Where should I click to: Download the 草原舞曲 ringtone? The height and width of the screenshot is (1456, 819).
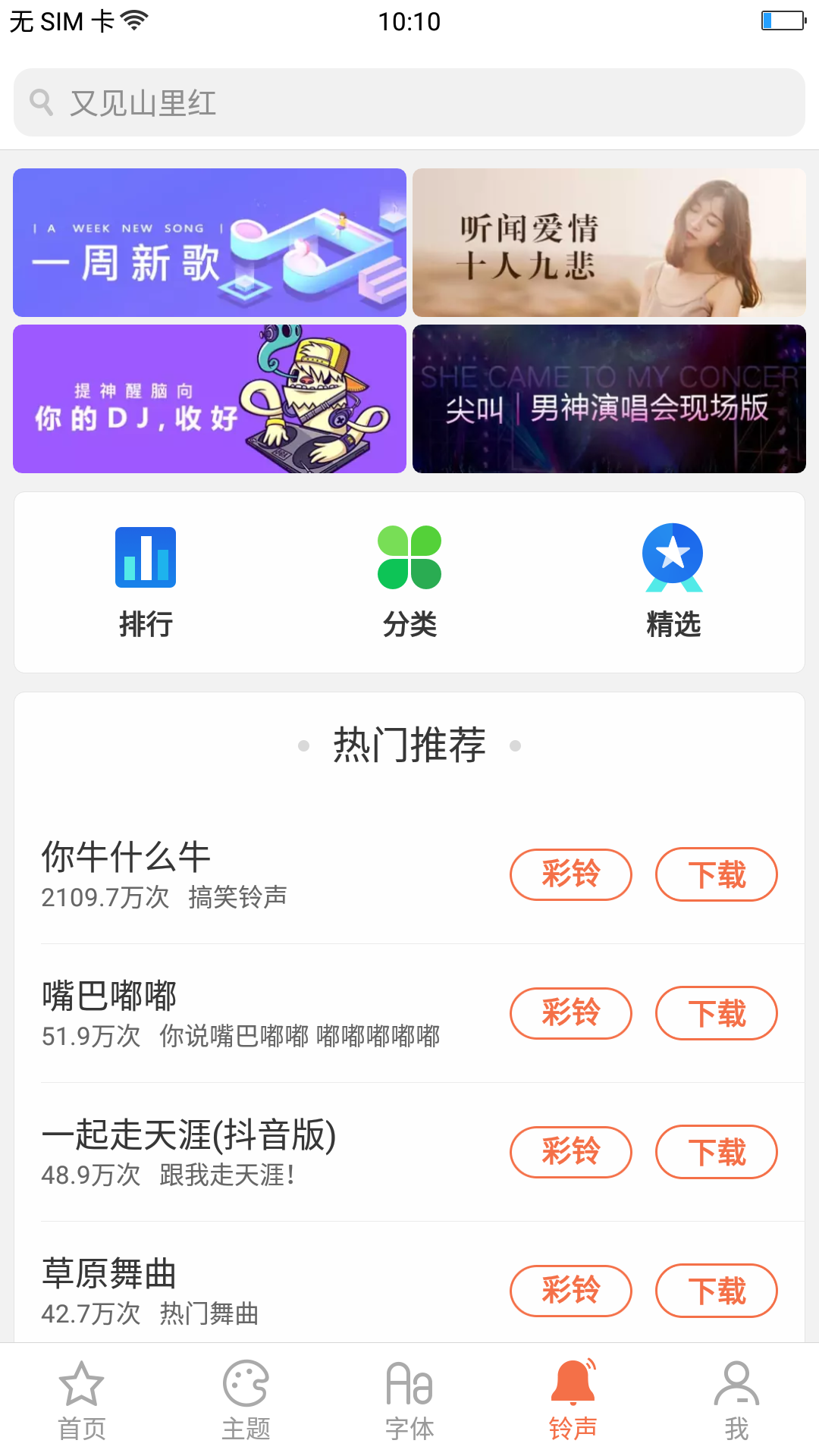pyautogui.click(x=716, y=1291)
